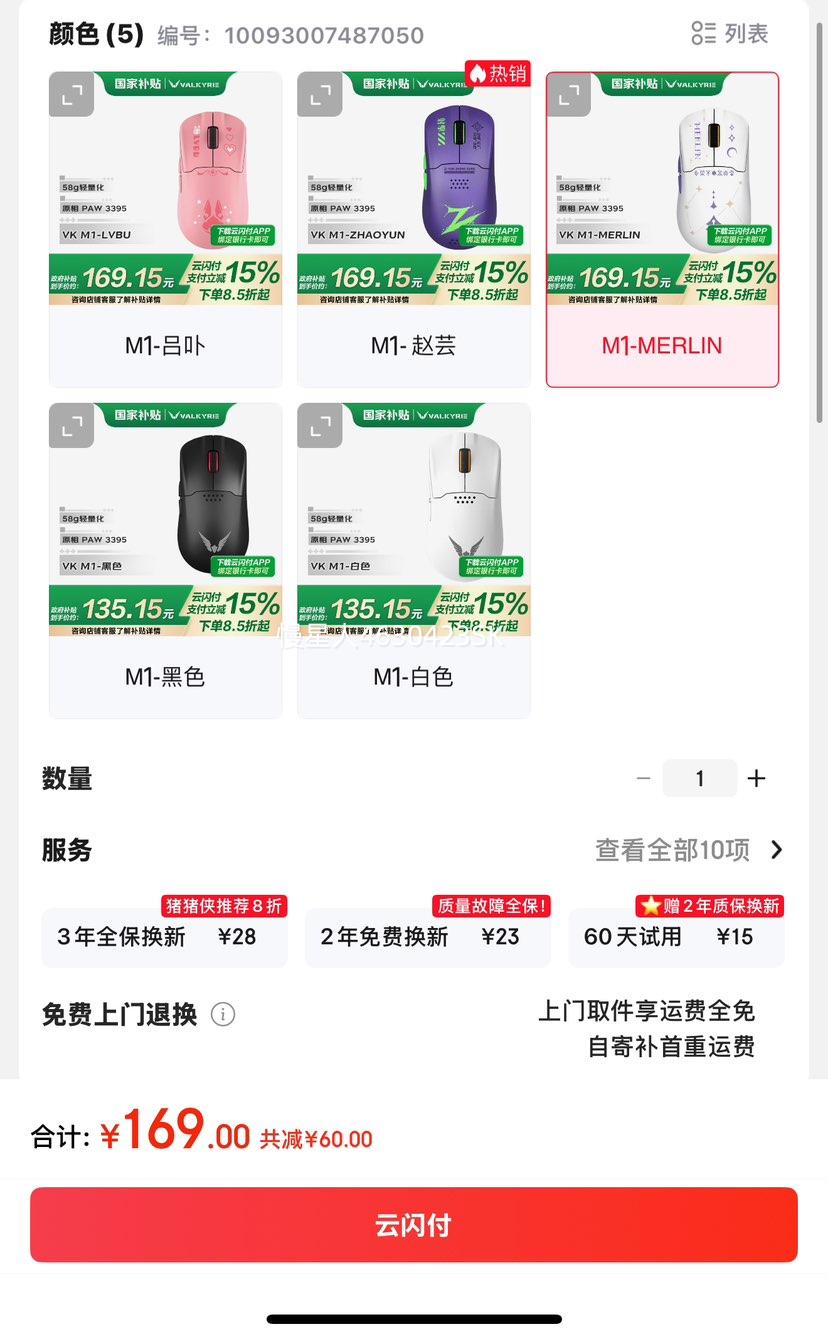Open info icon next to 免费上门退换
The width and height of the screenshot is (828, 1339).
click(223, 1014)
